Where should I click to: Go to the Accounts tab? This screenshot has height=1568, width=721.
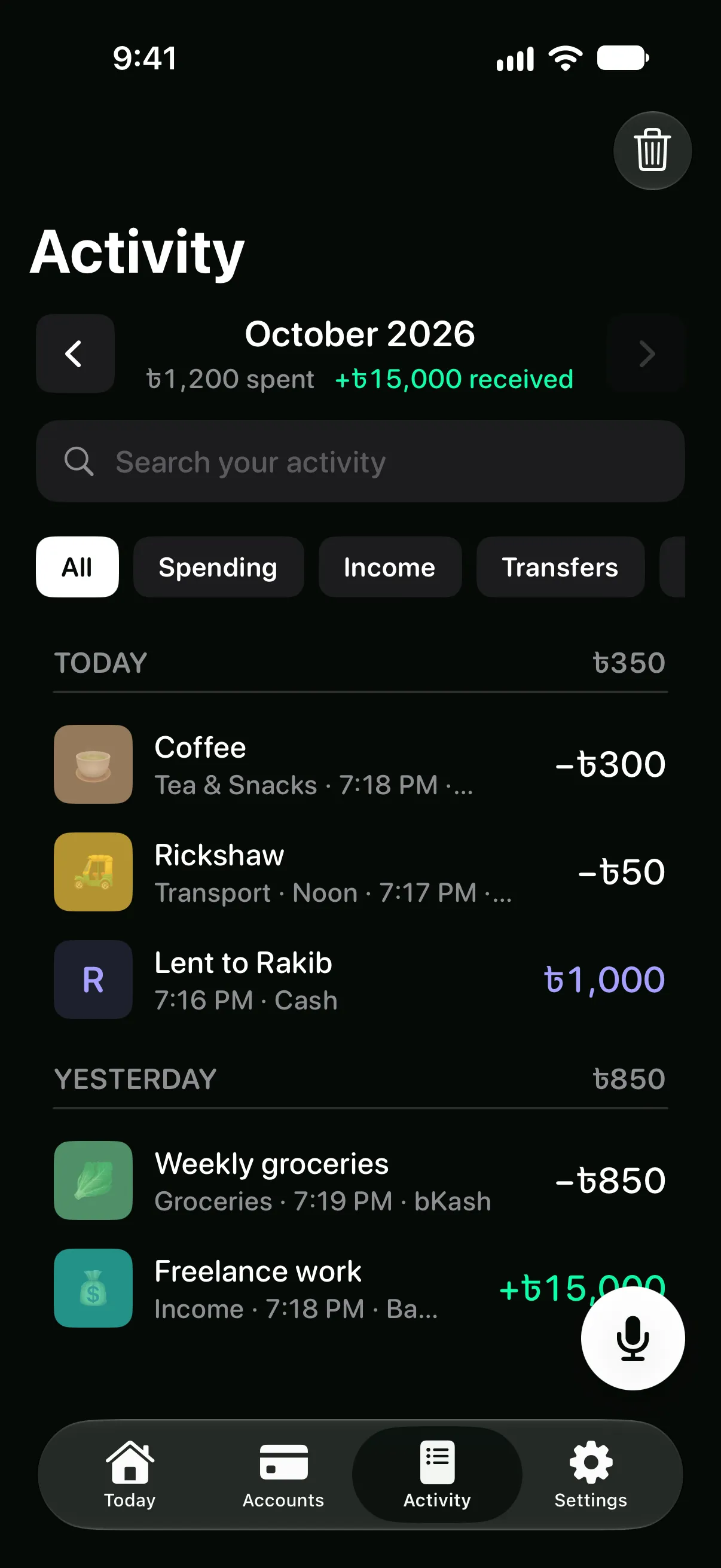pyautogui.click(x=283, y=1474)
